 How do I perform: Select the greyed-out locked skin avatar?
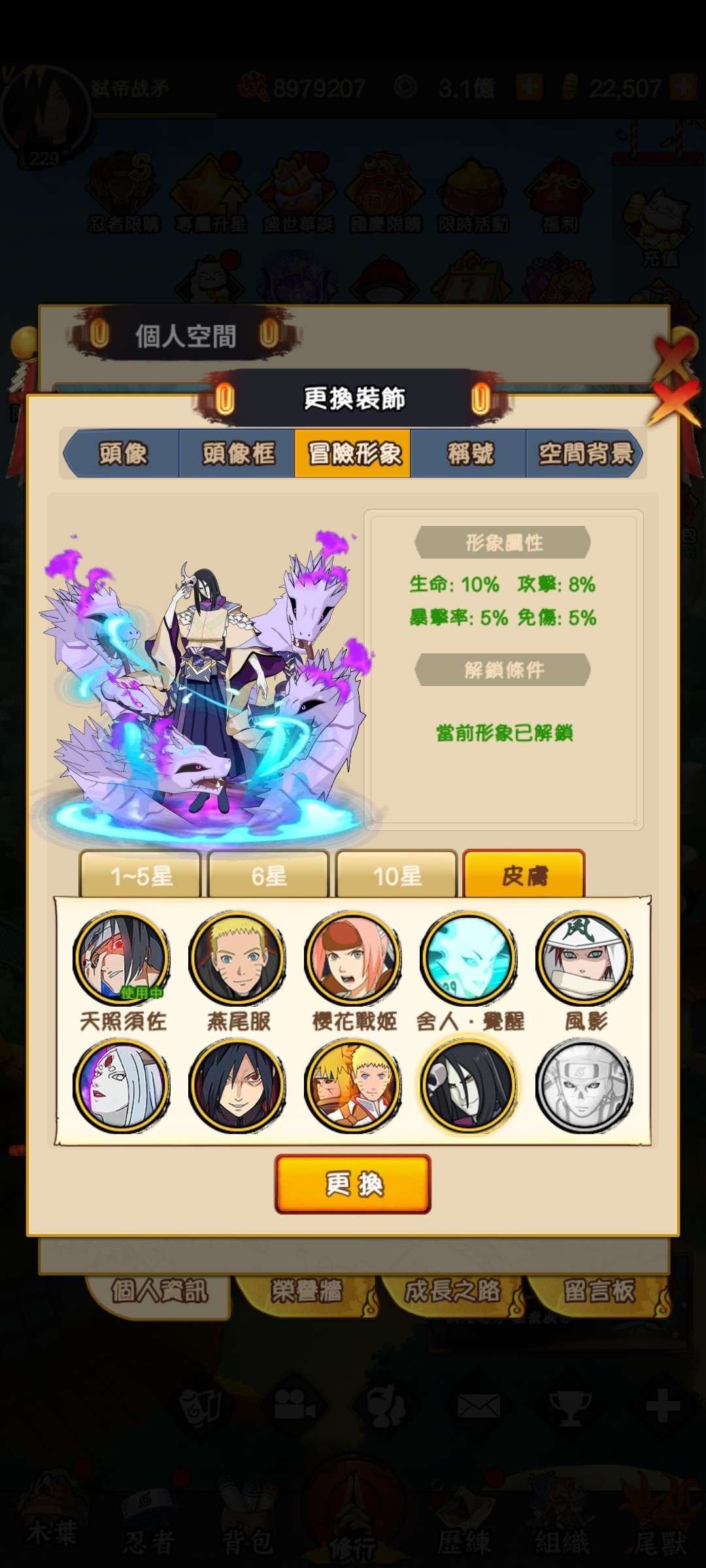pos(585,1086)
